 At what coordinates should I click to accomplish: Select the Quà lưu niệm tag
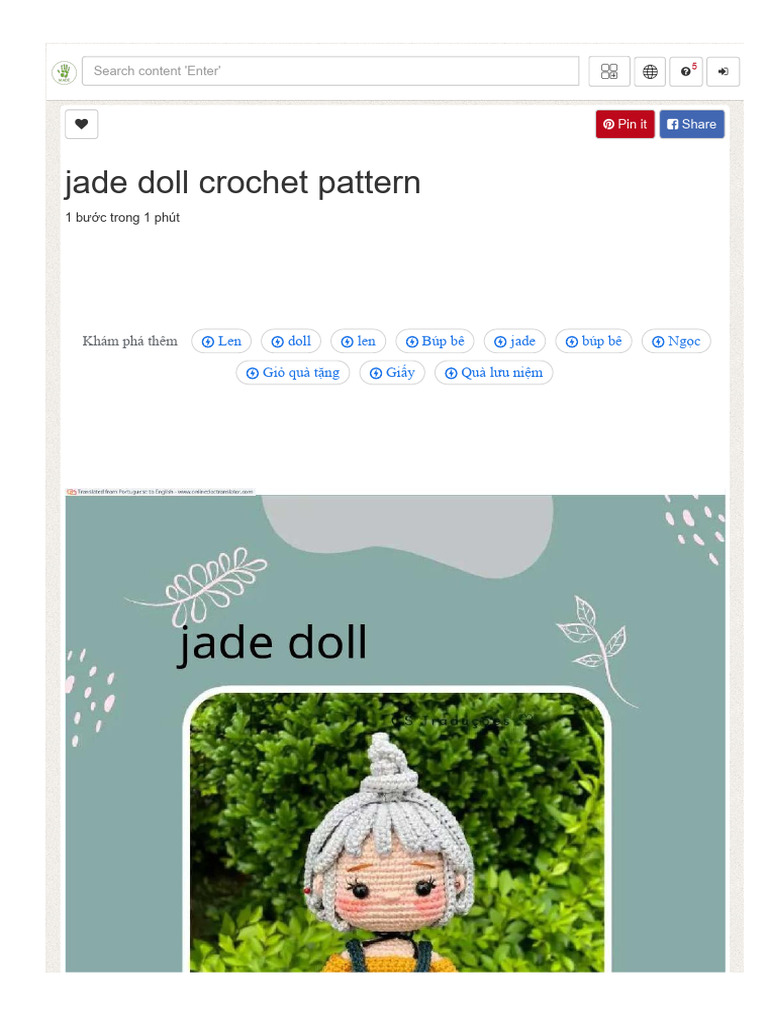tap(494, 372)
